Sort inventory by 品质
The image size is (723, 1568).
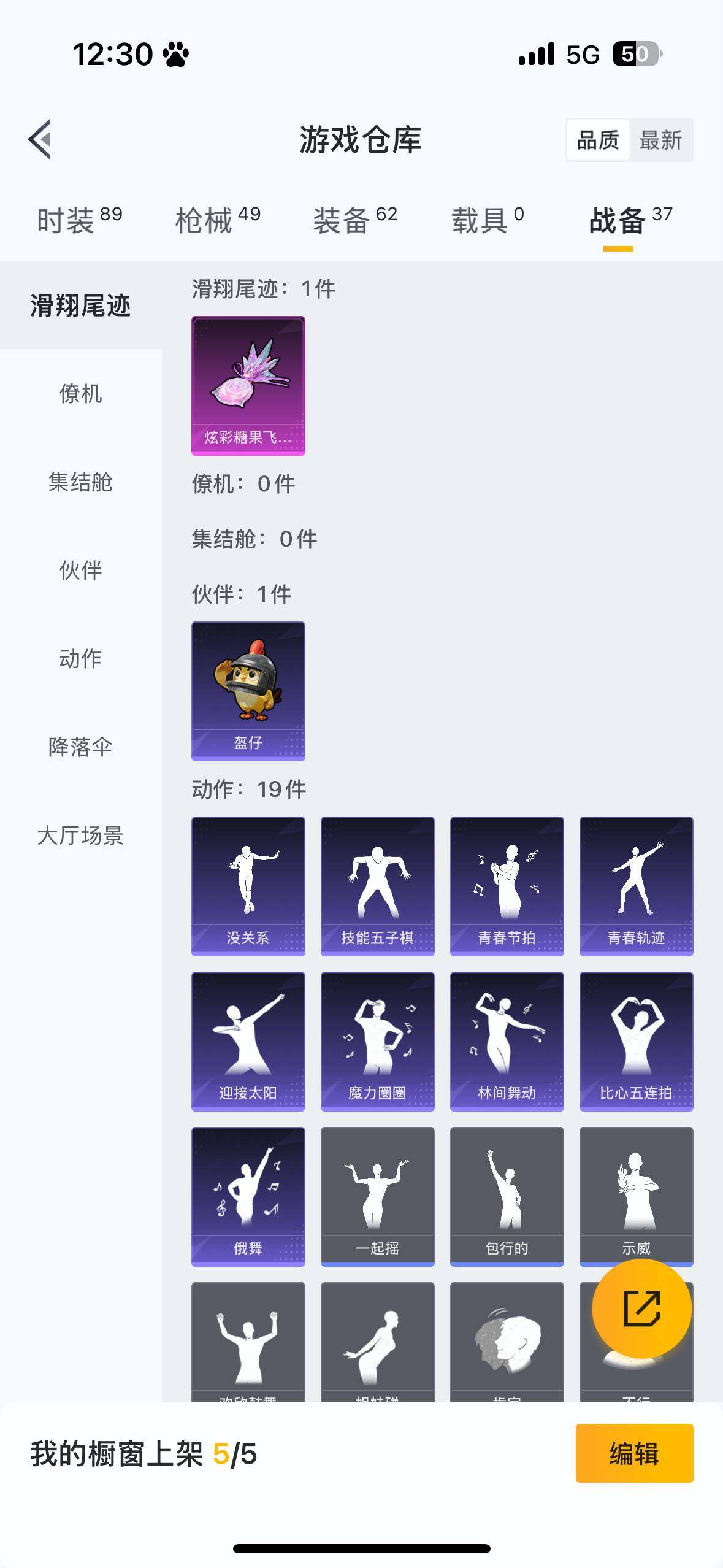[598, 140]
